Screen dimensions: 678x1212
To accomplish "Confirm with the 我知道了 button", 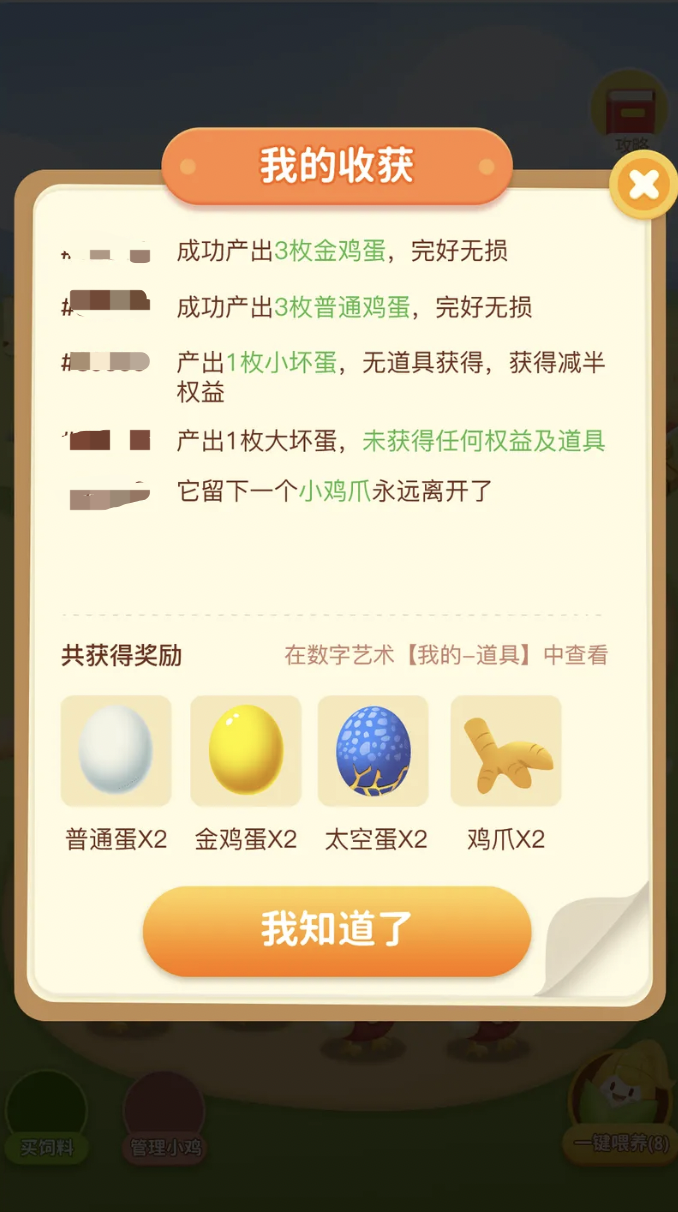I will click(337, 930).
